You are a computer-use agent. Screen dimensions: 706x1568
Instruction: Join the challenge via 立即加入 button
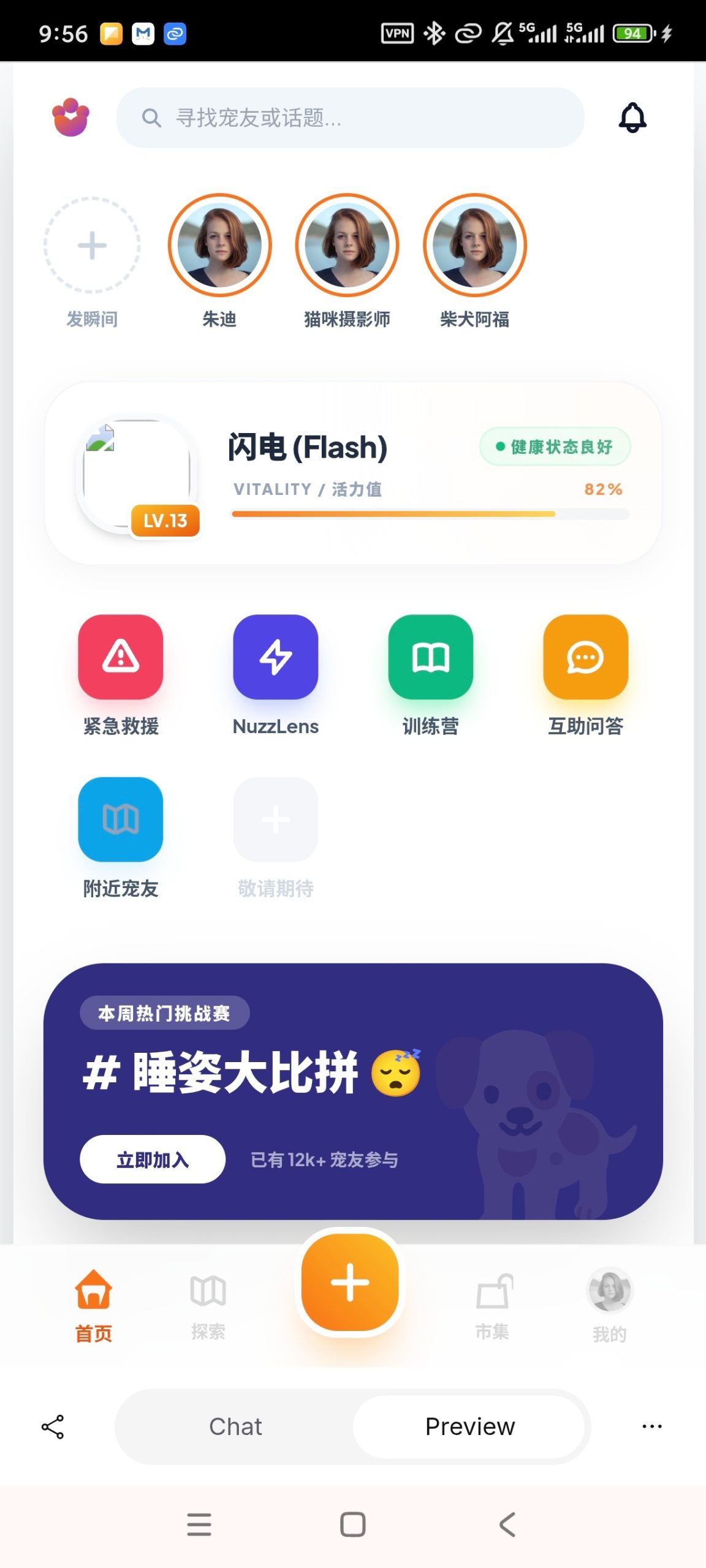(151, 1159)
